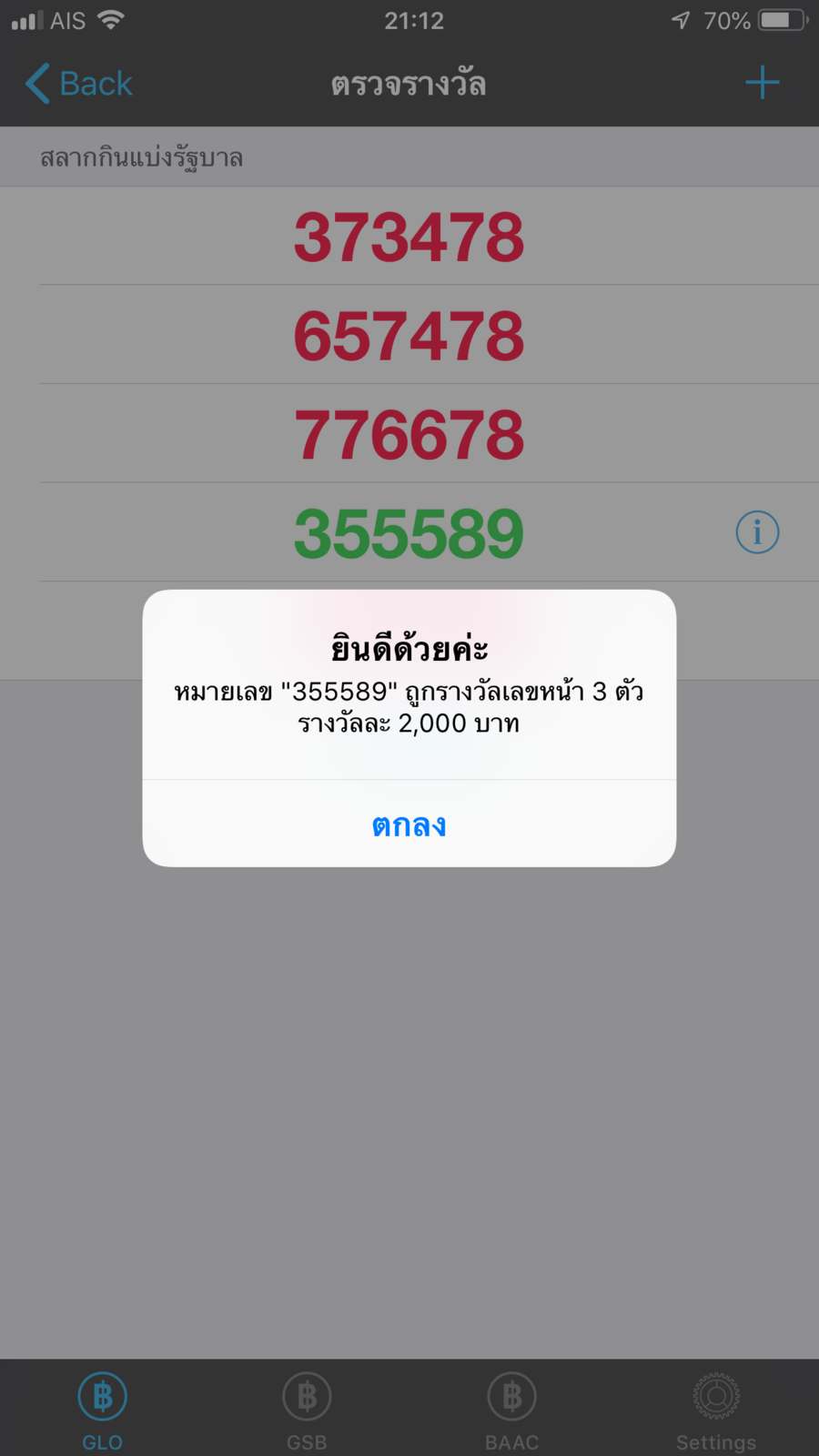Select lottery number 776678
This screenshot has width=819, height=1456.
tap(409, 434)
